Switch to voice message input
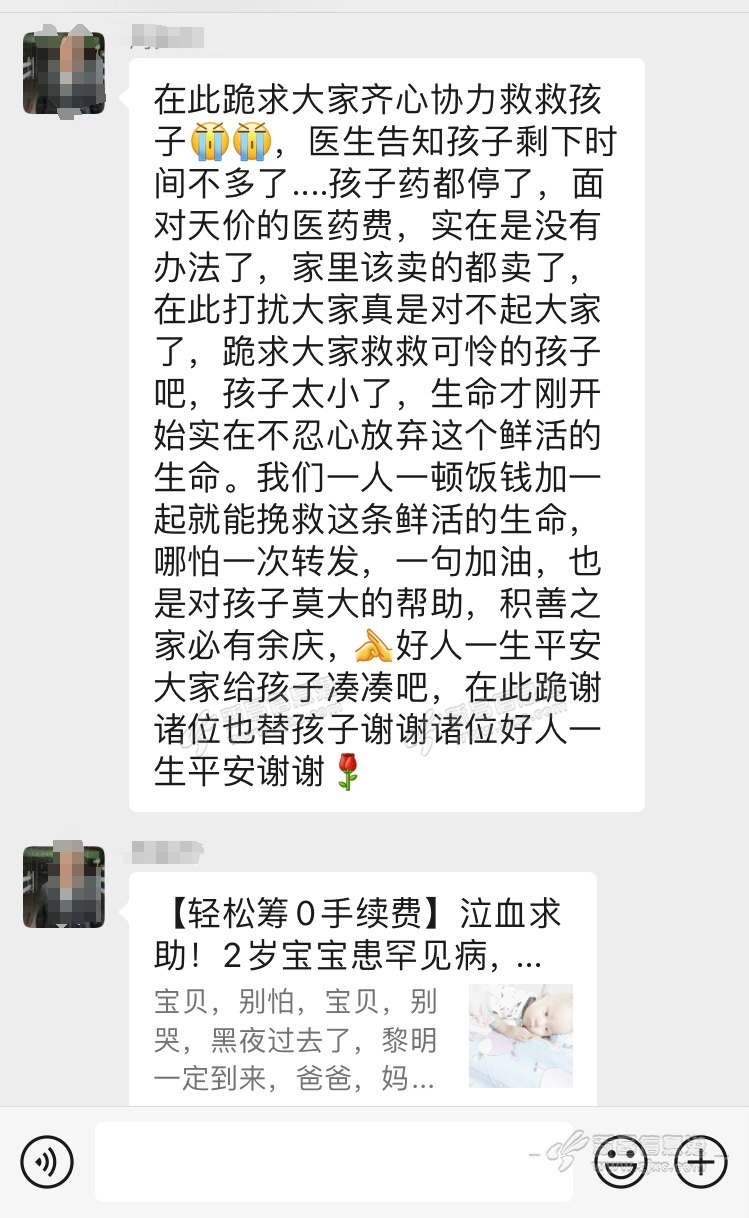 click(47, 1162)
